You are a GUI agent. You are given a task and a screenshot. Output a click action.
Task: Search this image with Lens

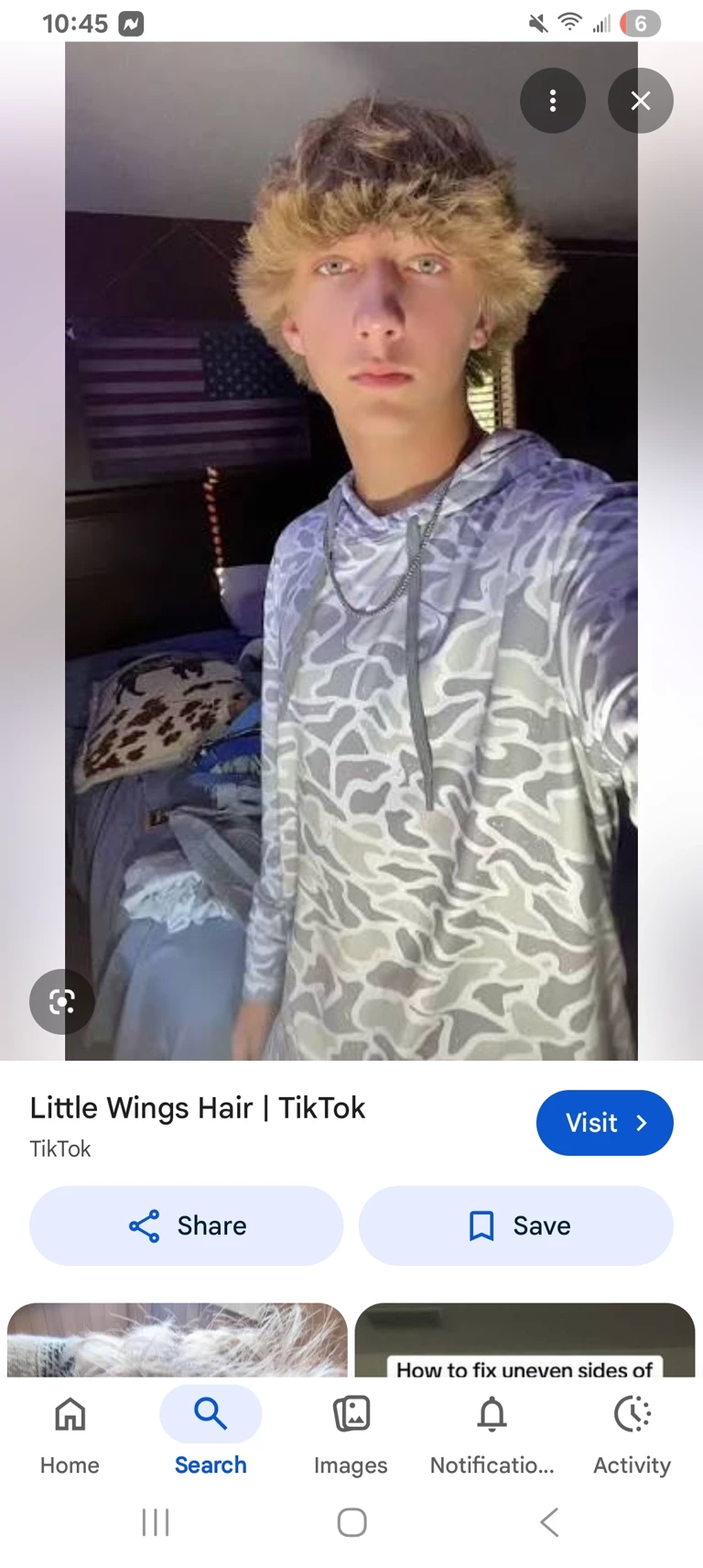pos(61,1001)
